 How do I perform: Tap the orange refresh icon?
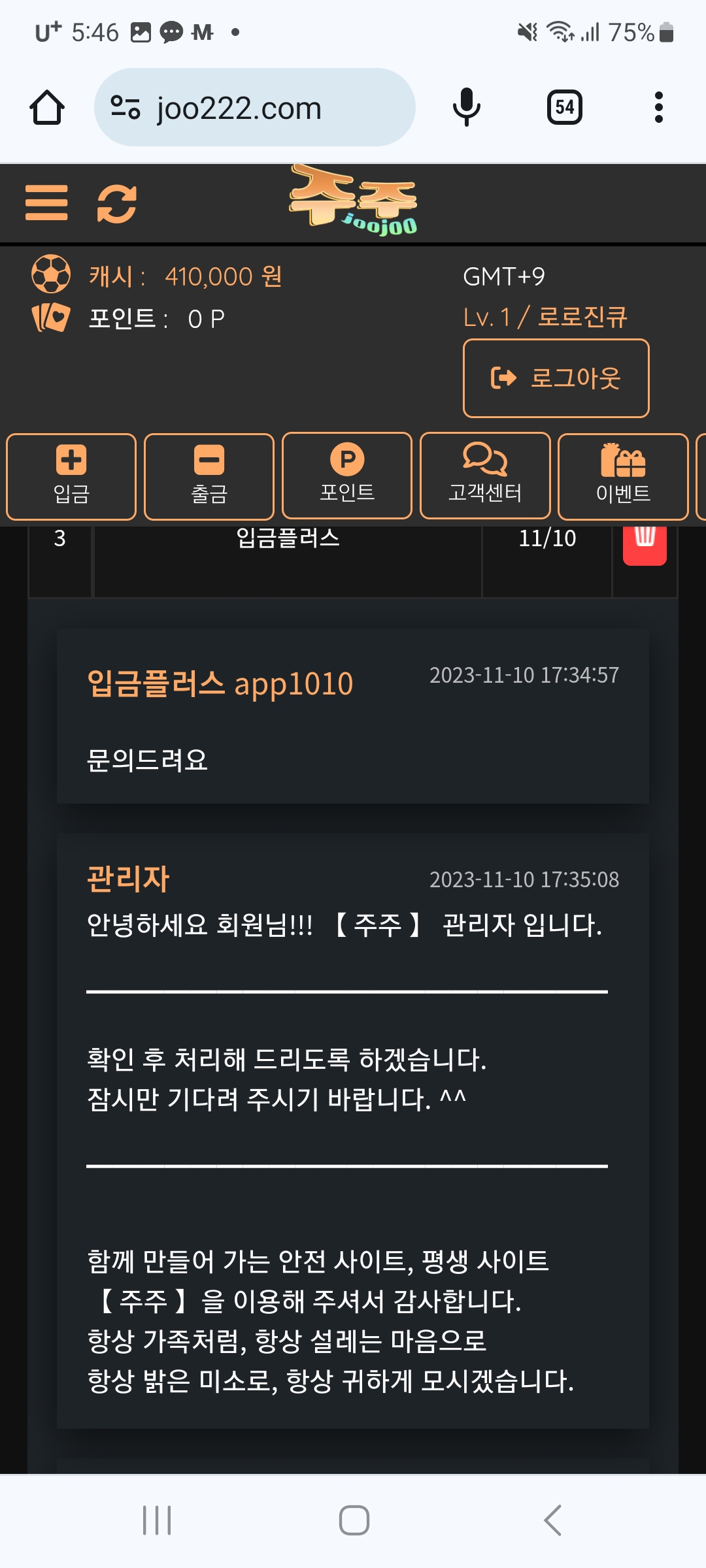(x=117, y=203)
